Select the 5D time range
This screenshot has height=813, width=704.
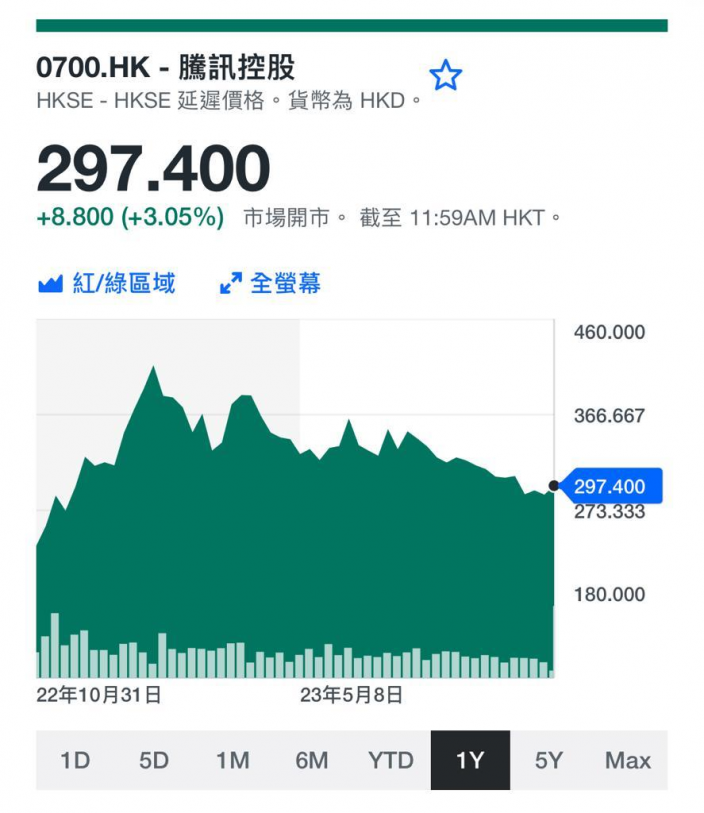pos(154,760)
